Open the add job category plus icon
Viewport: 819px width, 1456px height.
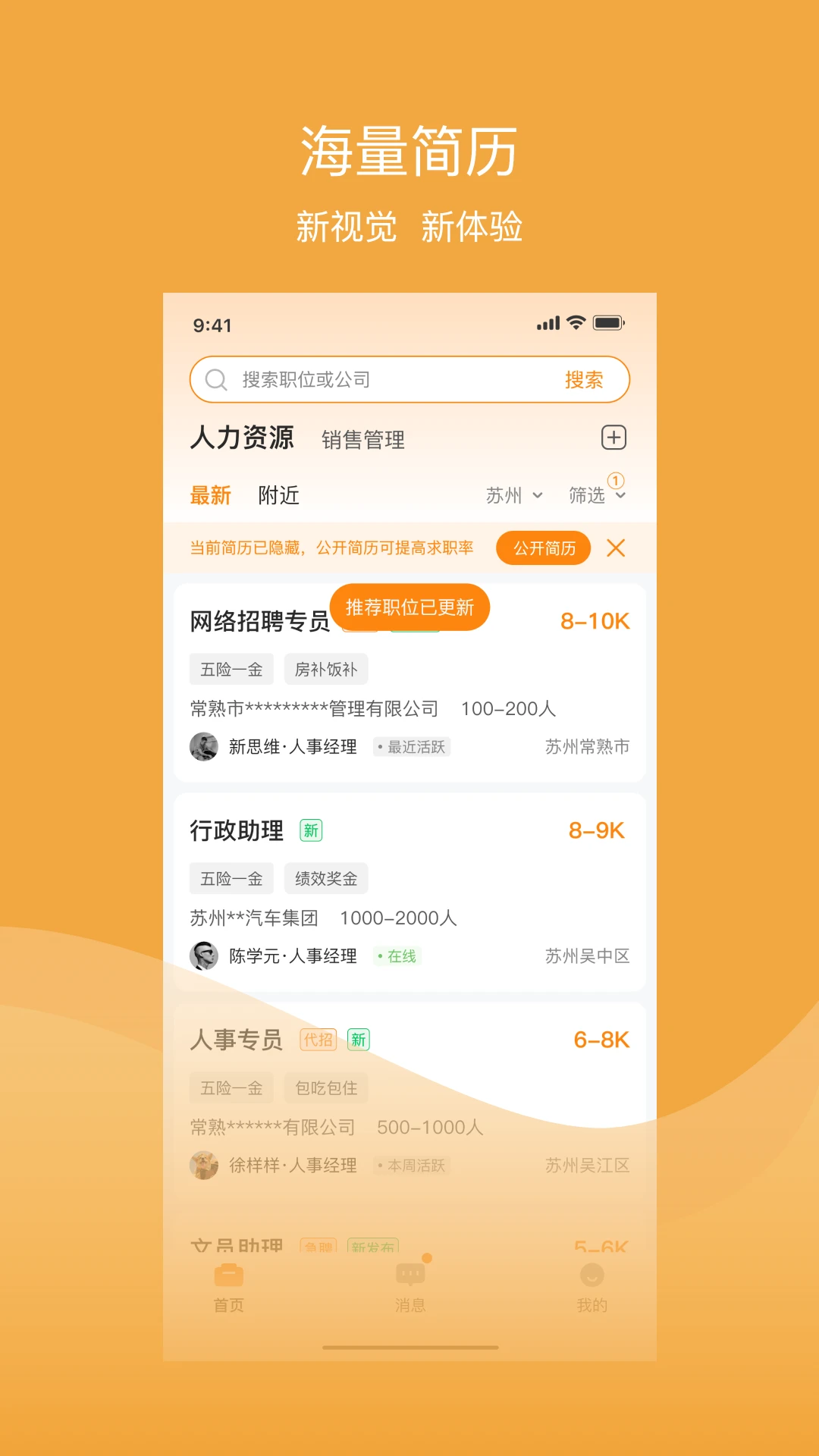tap(614, 438)
